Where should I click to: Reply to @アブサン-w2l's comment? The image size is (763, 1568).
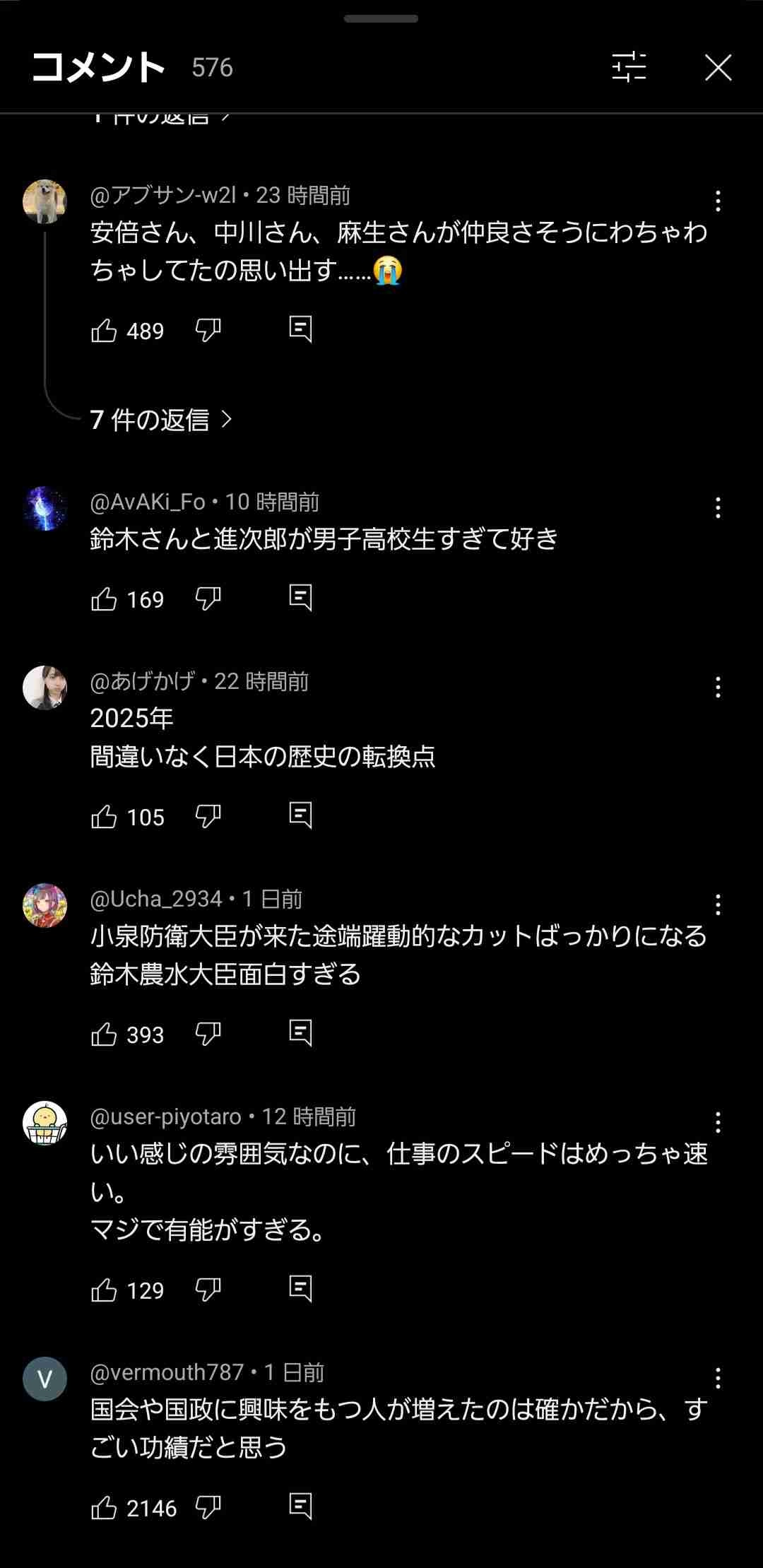click(300, 330)
